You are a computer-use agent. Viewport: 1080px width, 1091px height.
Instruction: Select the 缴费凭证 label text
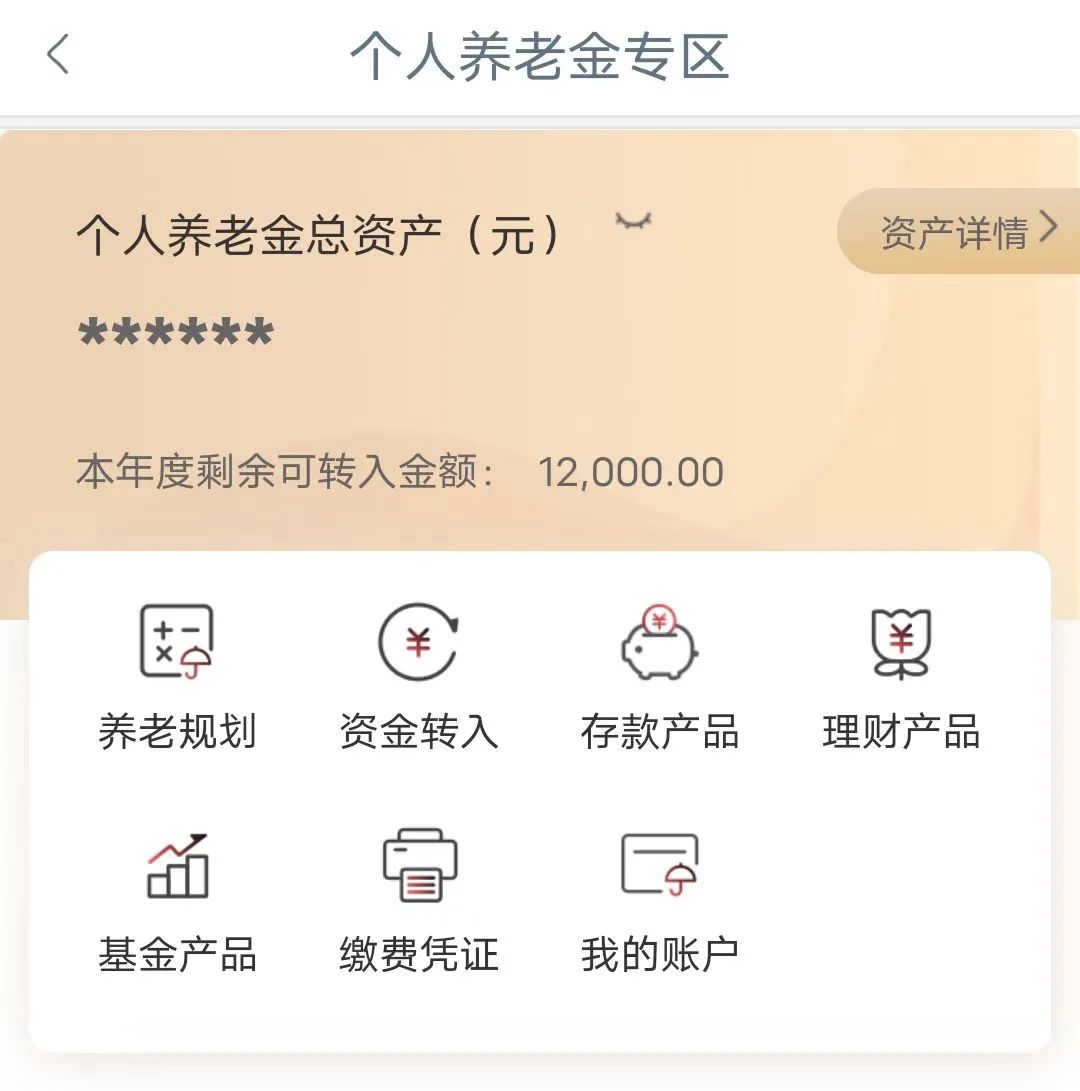click(x=418, y=955)
